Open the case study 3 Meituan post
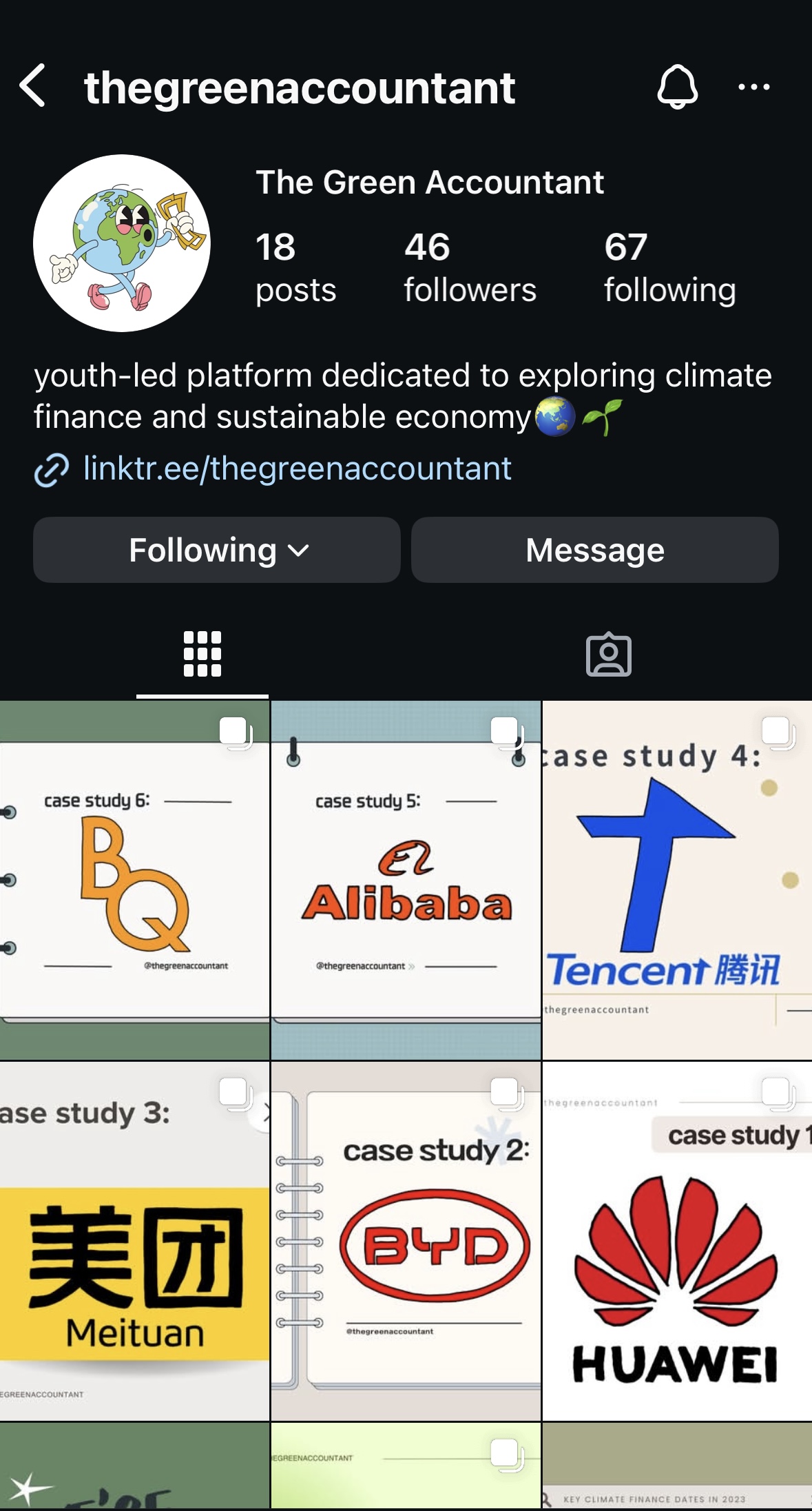The height and width of the screenshot is (1511, 812). (x=134, y=1240)
